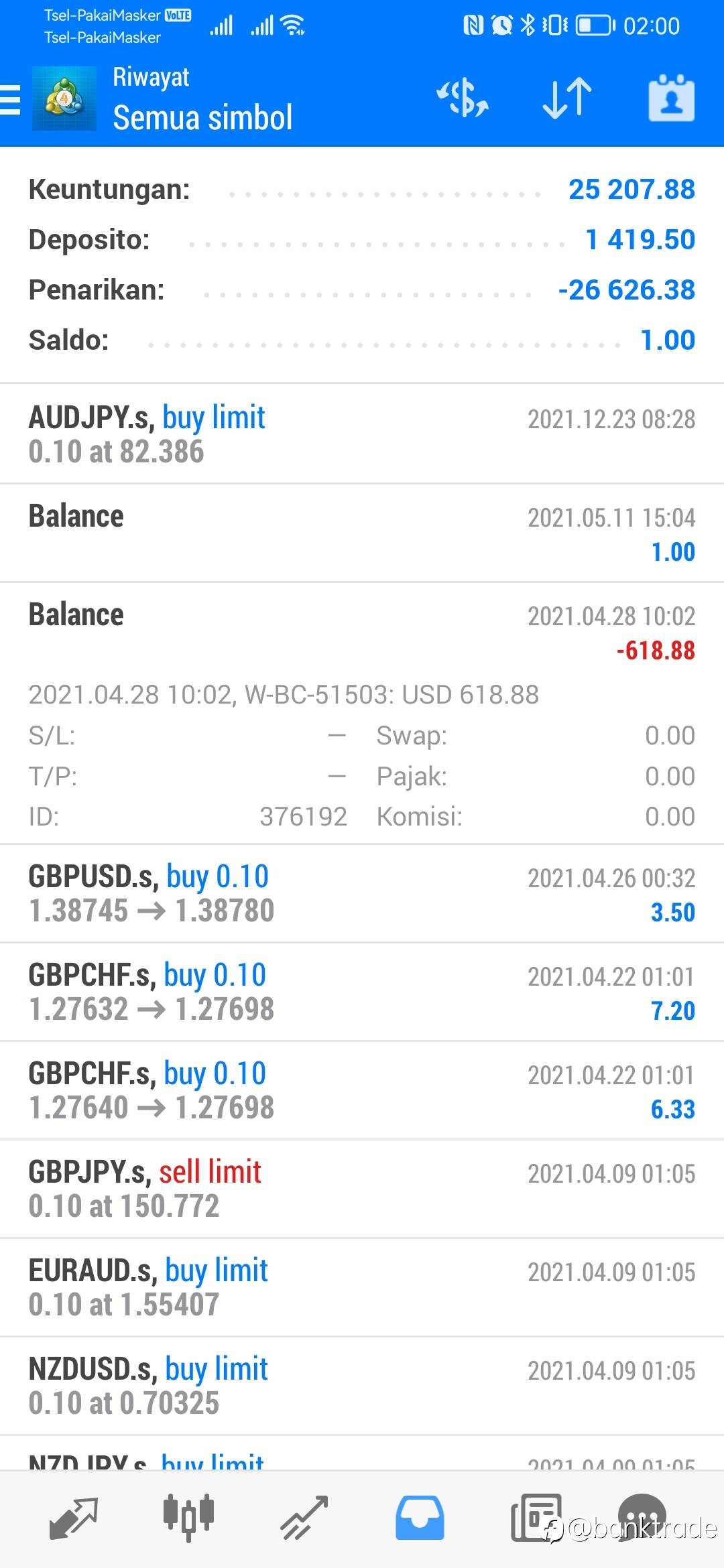The width and height of the screenshot is (724, 1568).
Task: Switch to the Trade tab
Action: tap(304, 1518)
